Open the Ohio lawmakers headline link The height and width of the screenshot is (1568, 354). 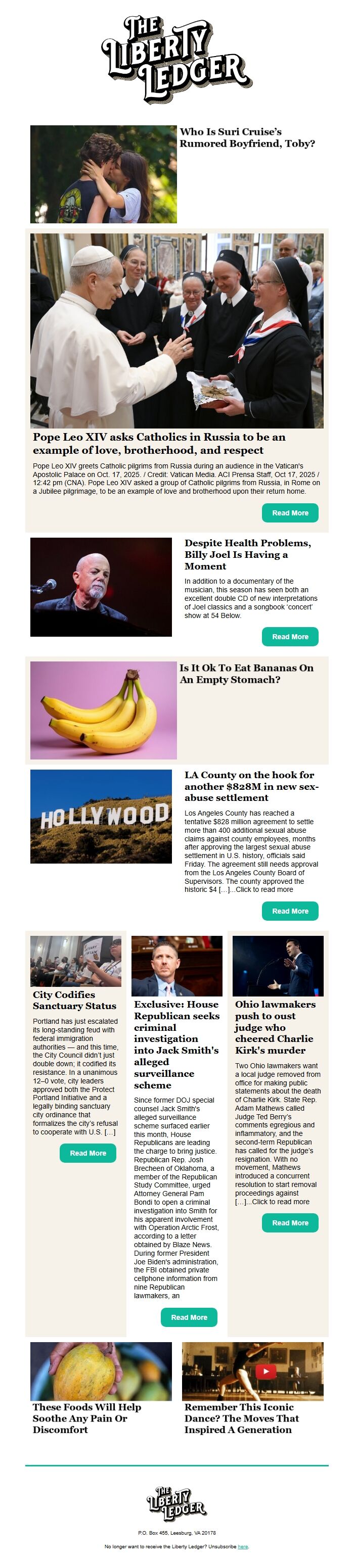(275, 1027)
